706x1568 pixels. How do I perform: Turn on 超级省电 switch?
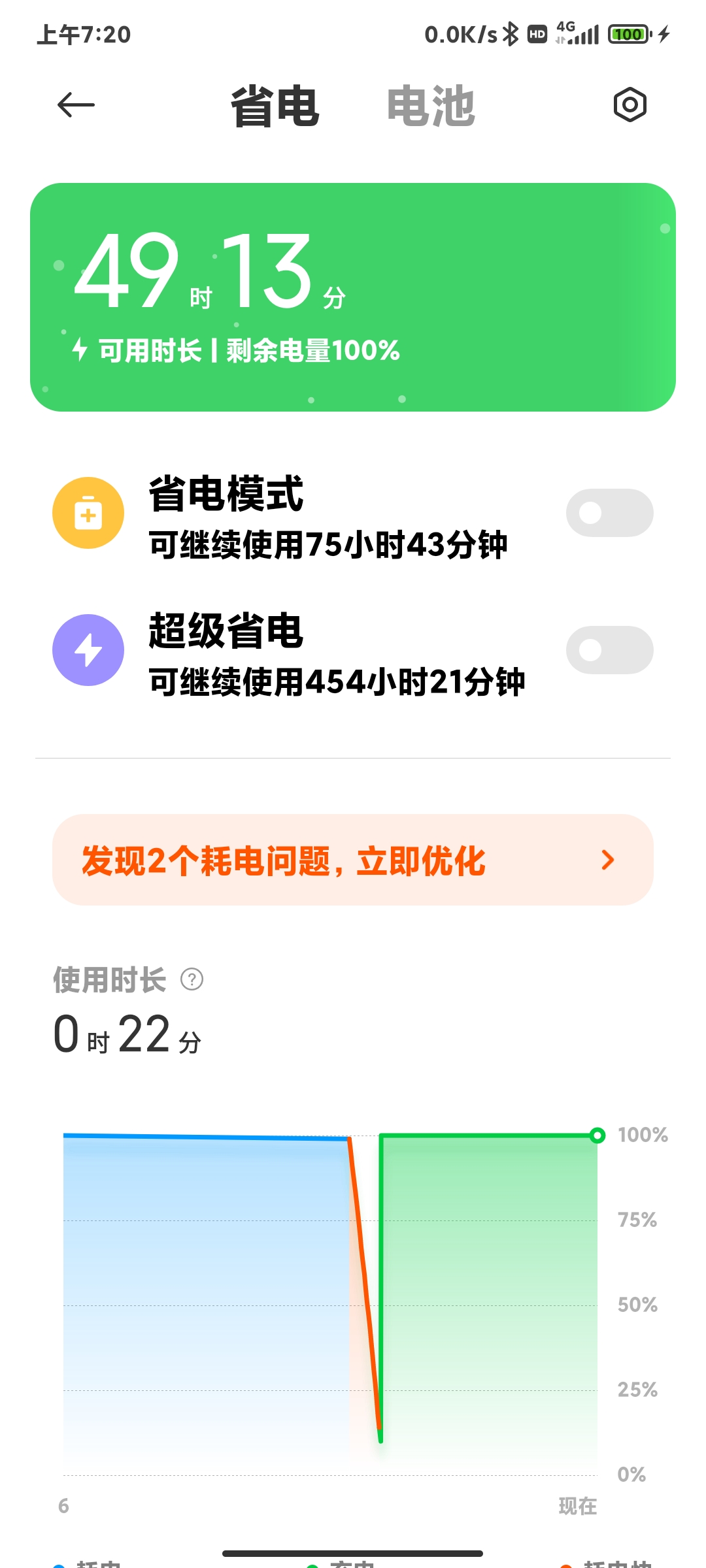609,650
